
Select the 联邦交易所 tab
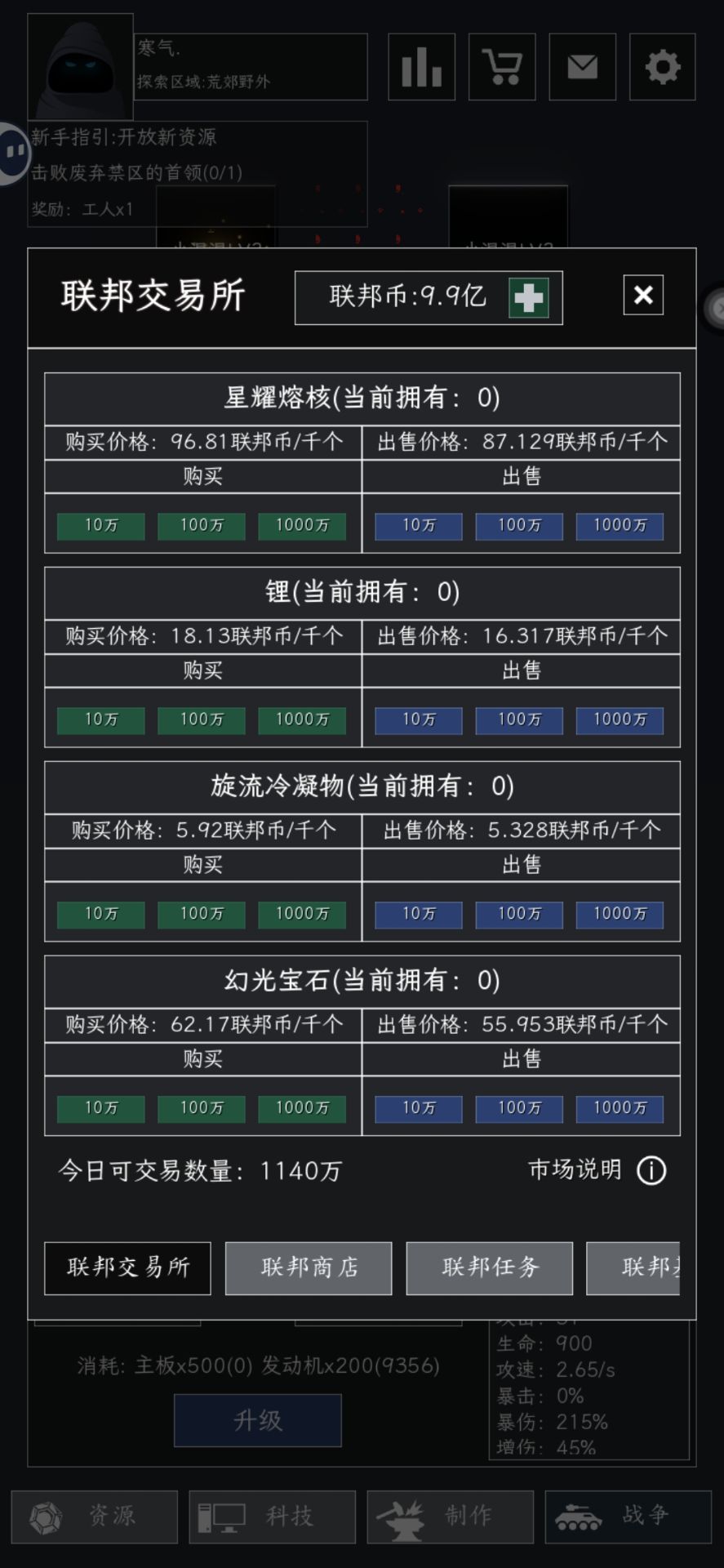tap(127, 1267)
